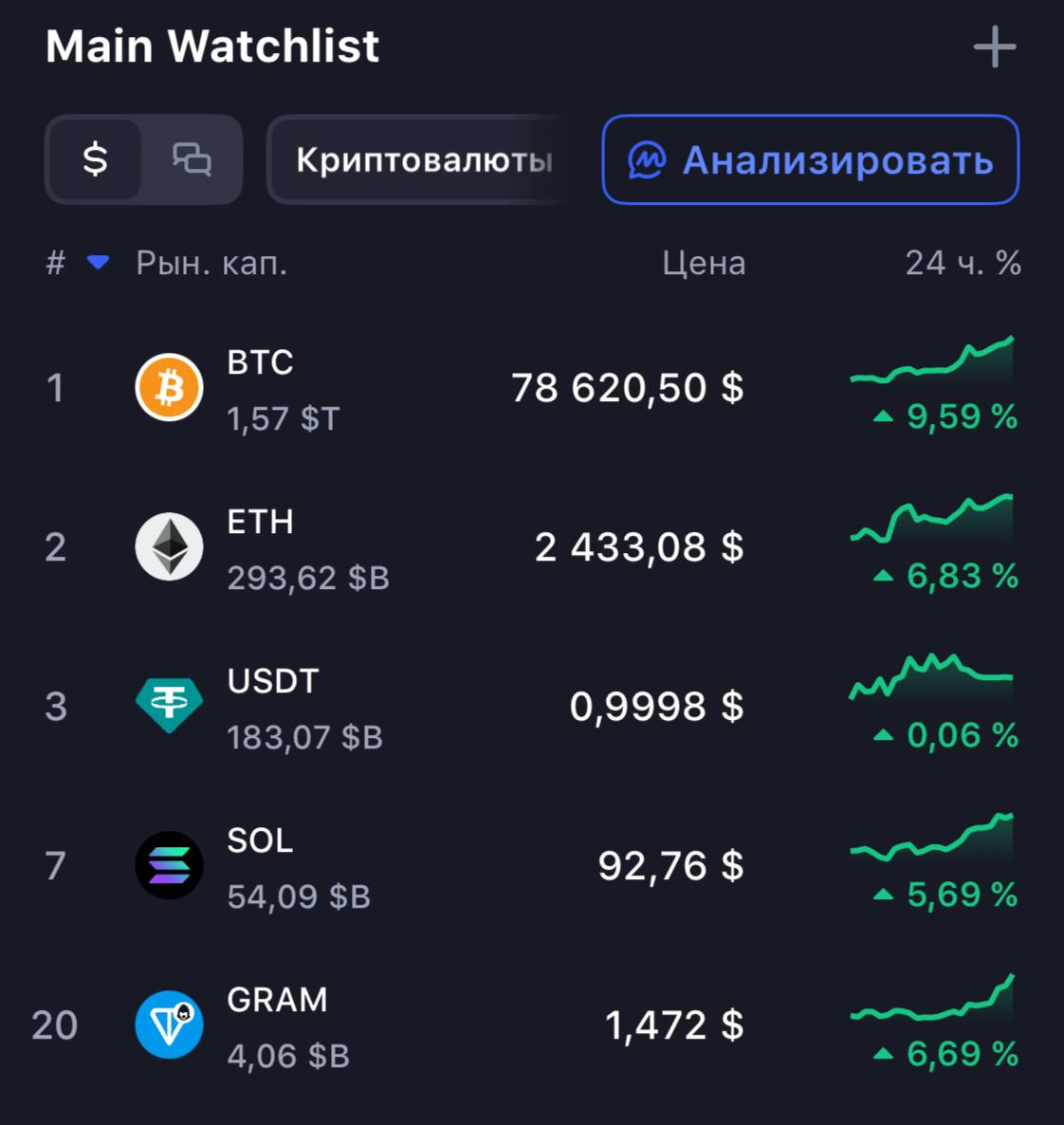View GRAM coin details
1064x1125 pixels.
point(532,1025)
